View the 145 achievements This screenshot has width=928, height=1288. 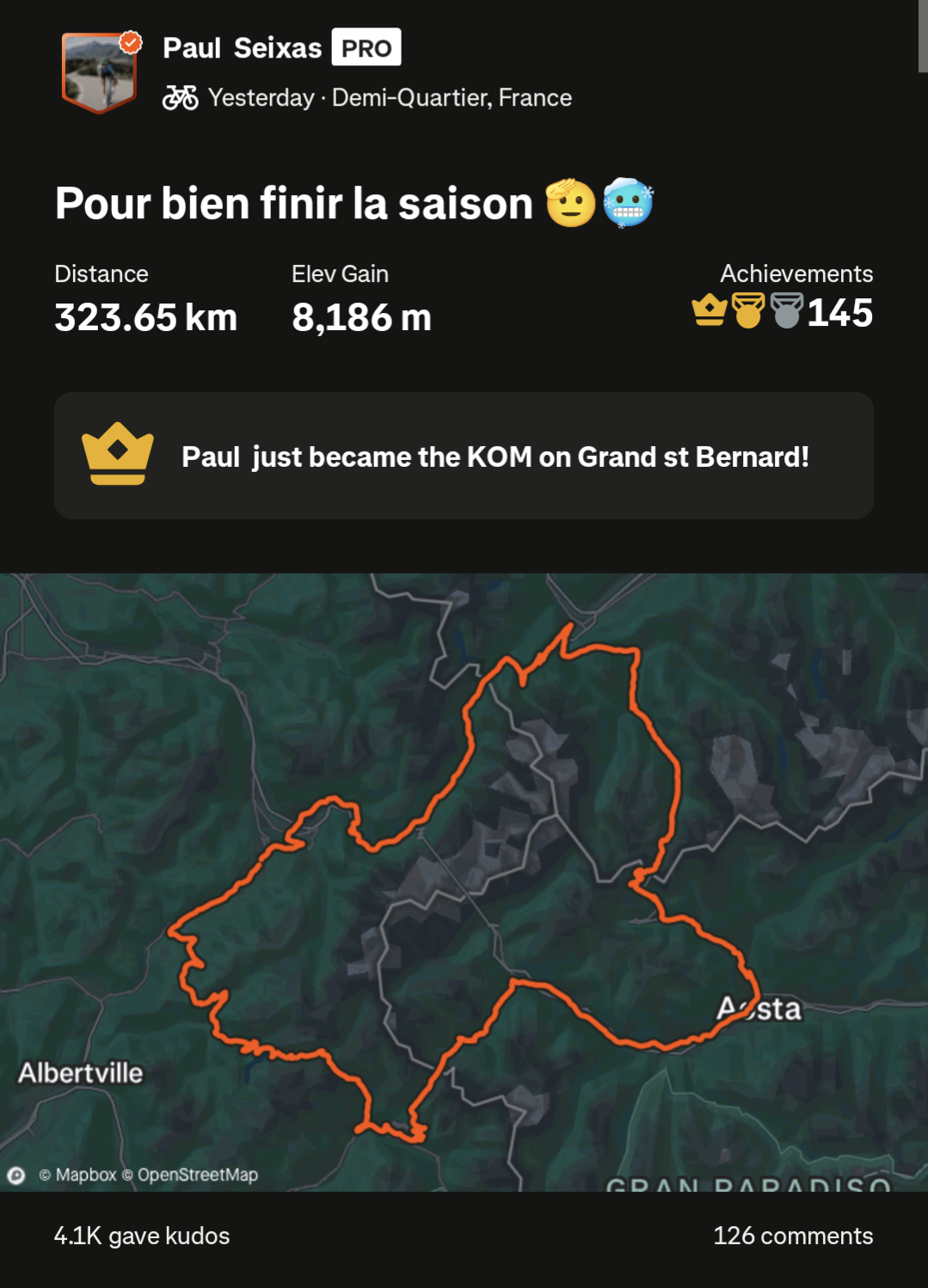point(784,311)
